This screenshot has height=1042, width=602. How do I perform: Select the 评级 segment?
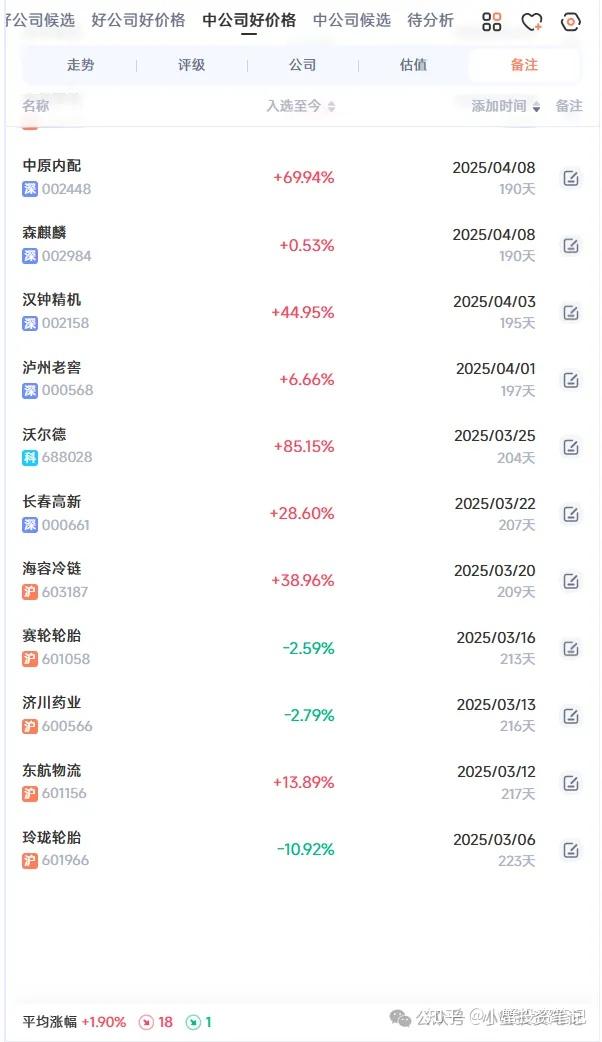tap(192, 65)
